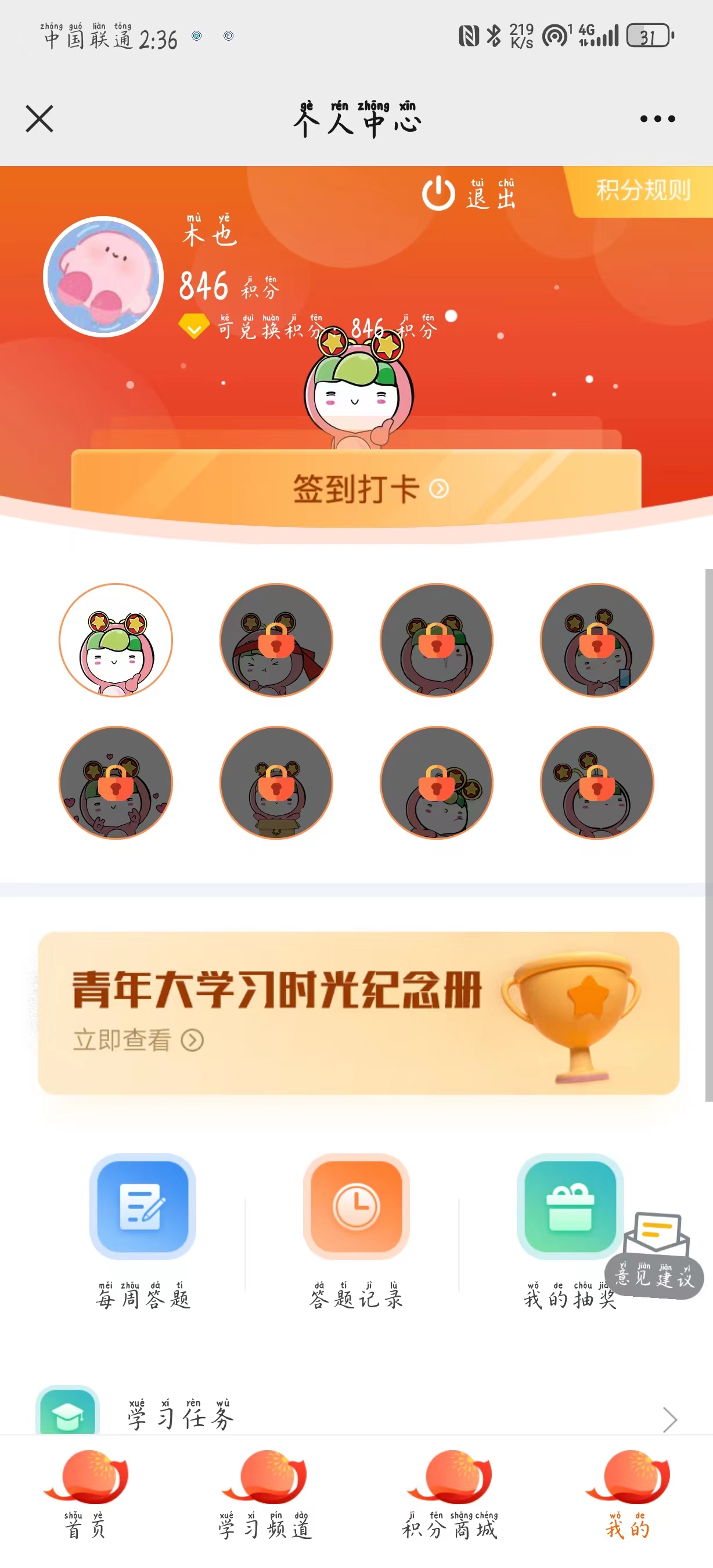Open 青年大学习时光纪念册 banner
This screenshot has height=1568, width=713.
coord(358,1012)
